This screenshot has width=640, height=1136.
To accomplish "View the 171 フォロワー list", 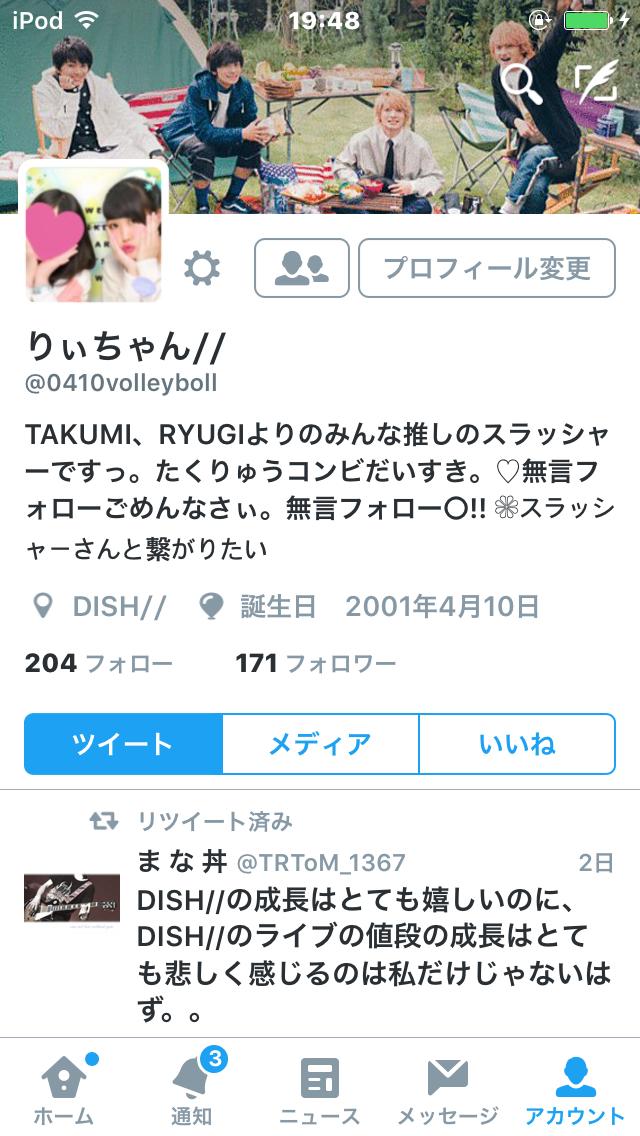I will [315, 663].
